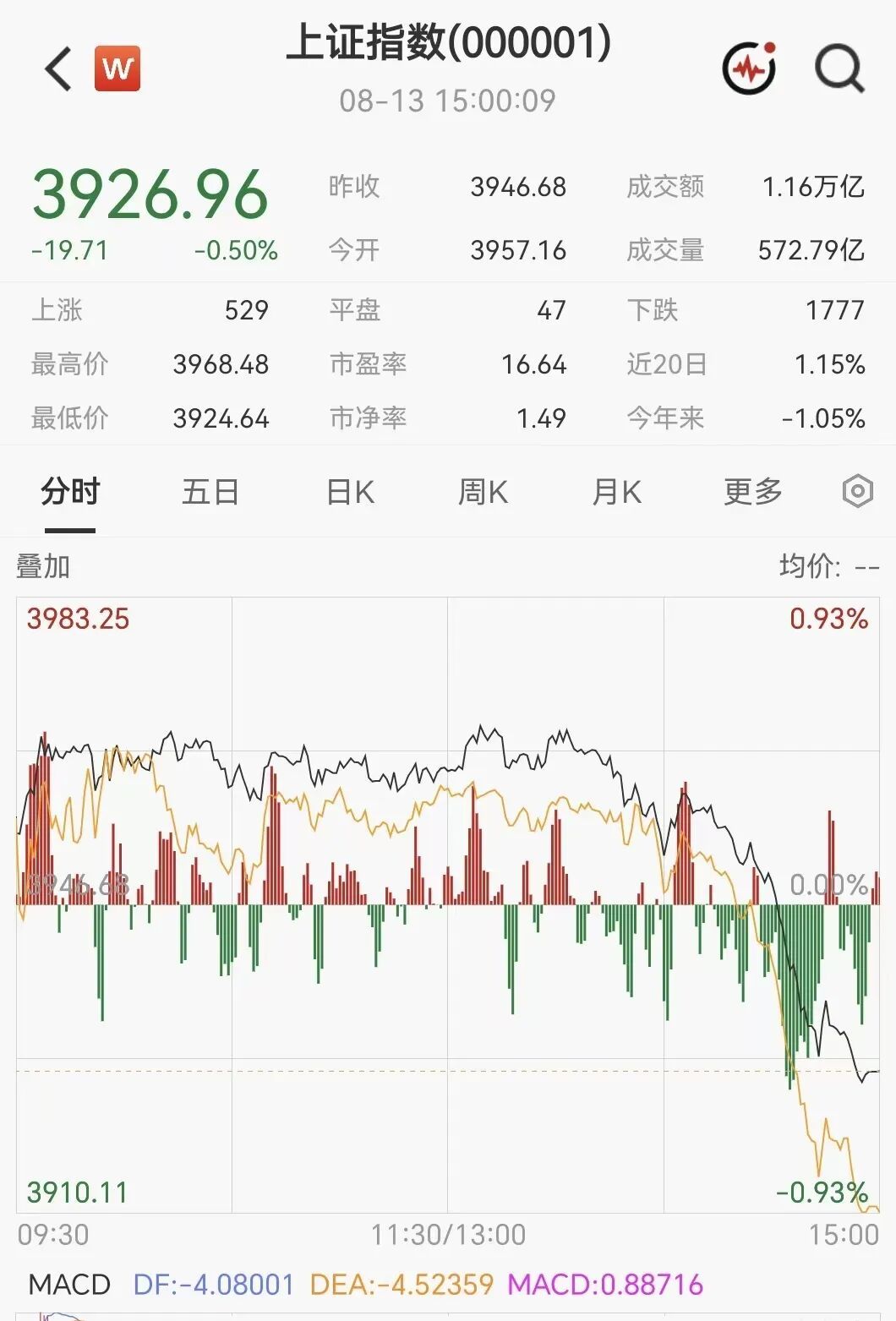Image resolution: width=896 pixels, height=1321 pixels.
Task: Switch to the 日K chart tab
Action: pyautogui.click(x=350, y=491)
